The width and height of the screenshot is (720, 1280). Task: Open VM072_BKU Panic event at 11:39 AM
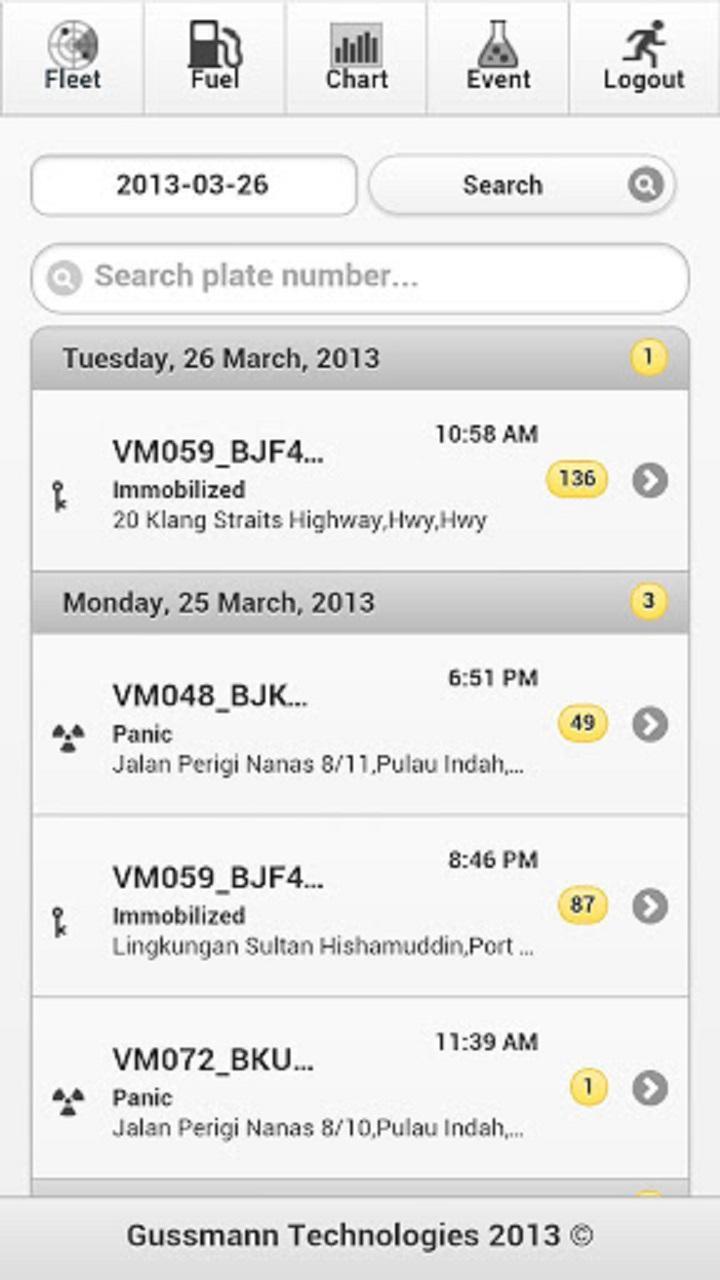(360, 1088)
